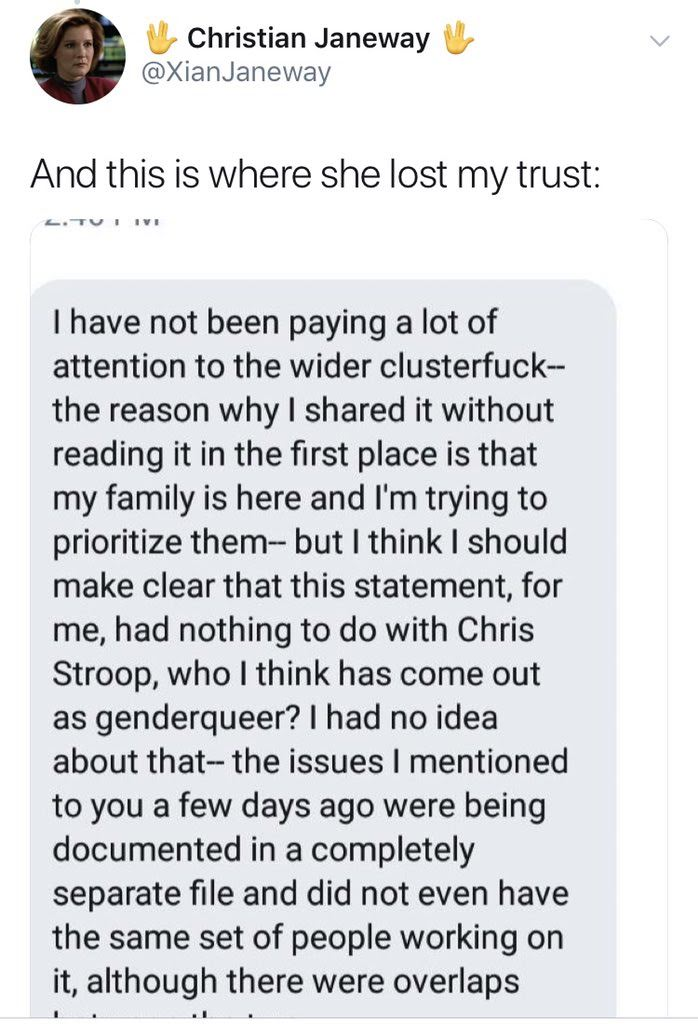Screen dimensions: 698x1024
Task: Open the @XianJaneway profile handle
Action: click(x=238, y=73)
